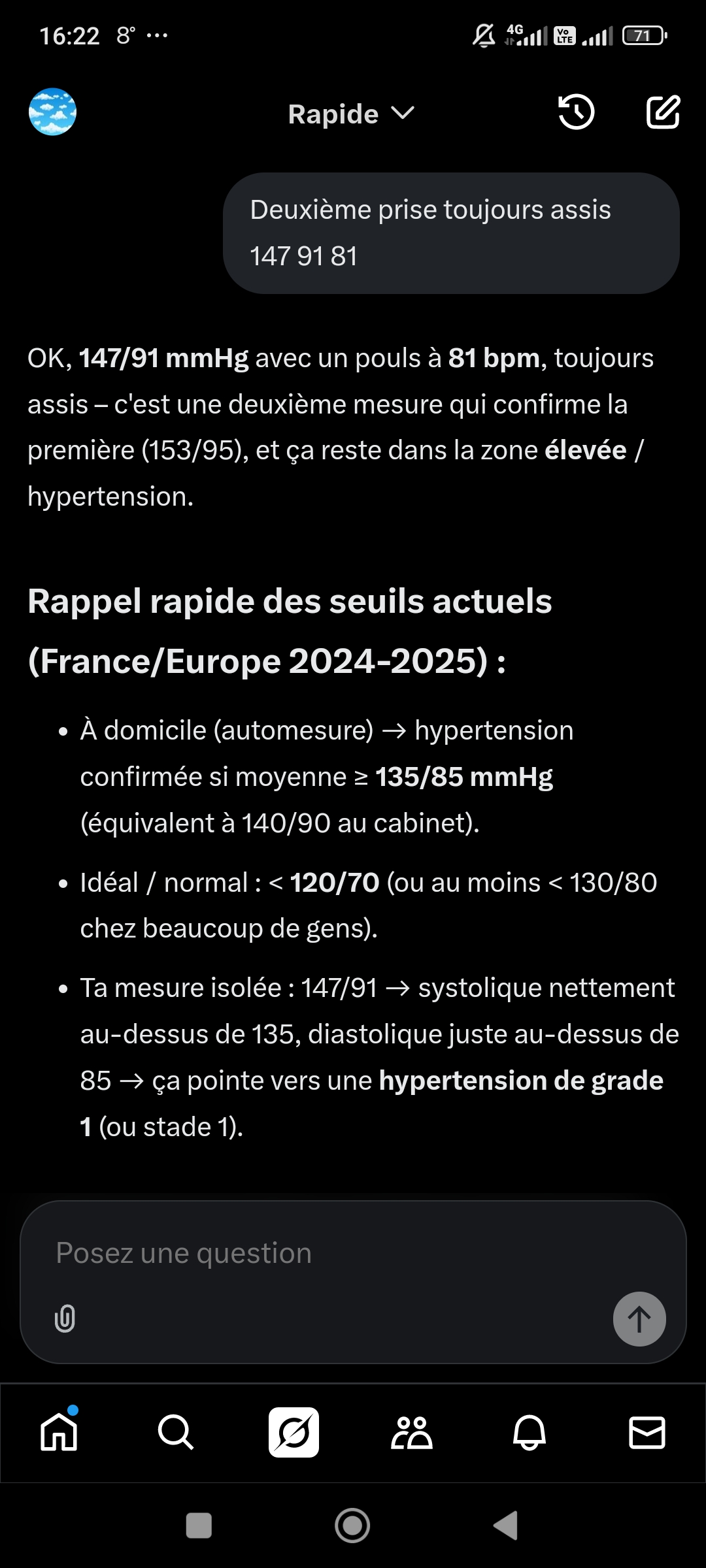The image size is (706, 1568).
Task: Attach a file with the paperclip
Action: [x=65, y=1318]
